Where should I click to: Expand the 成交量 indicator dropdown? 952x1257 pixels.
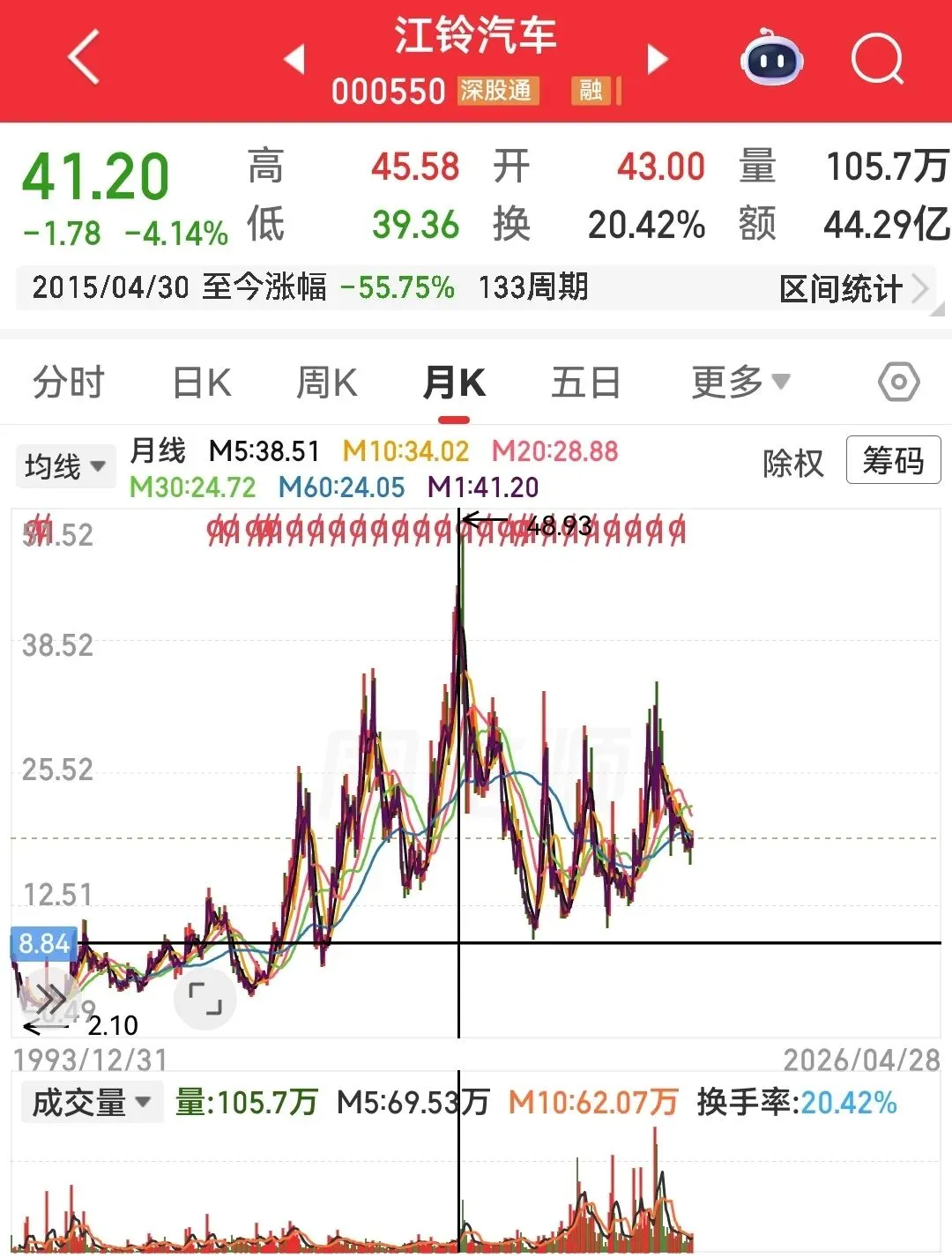click(92, 1102)
